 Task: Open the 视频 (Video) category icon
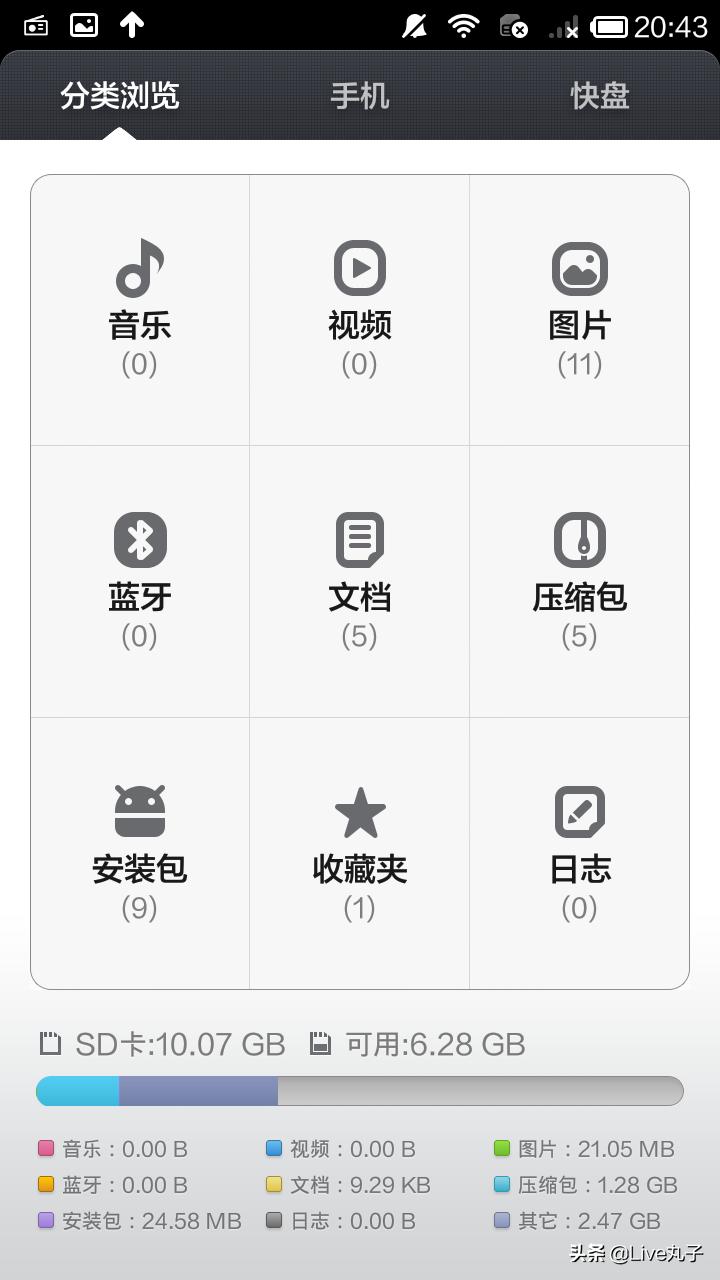coord(359,268)
